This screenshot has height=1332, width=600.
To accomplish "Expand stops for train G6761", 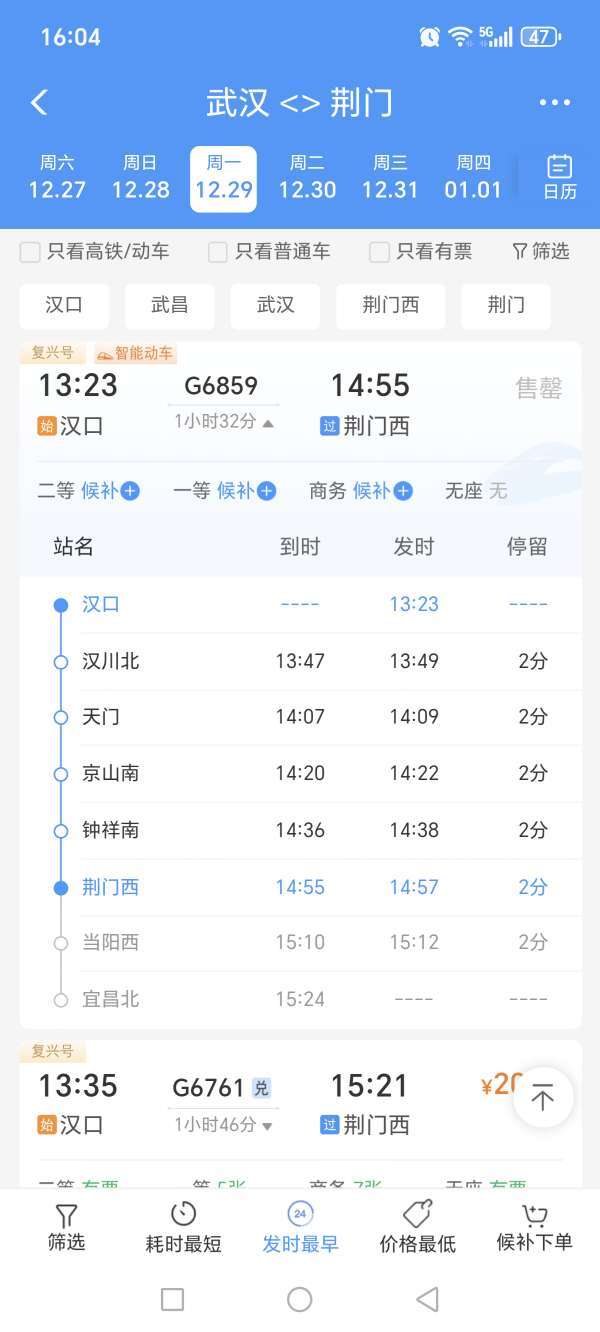I will click(x=224, y=1125).
